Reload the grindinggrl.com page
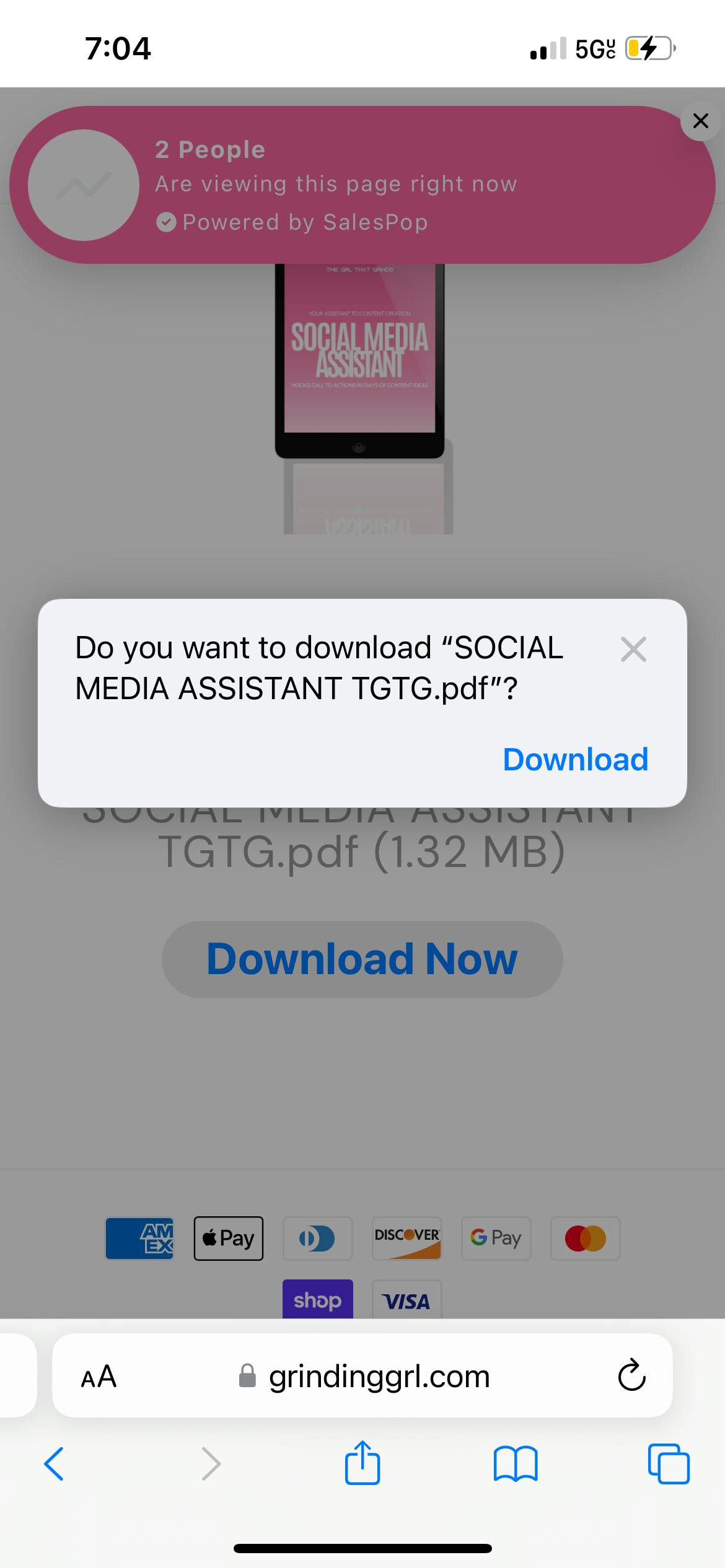 pos(631,1375)
